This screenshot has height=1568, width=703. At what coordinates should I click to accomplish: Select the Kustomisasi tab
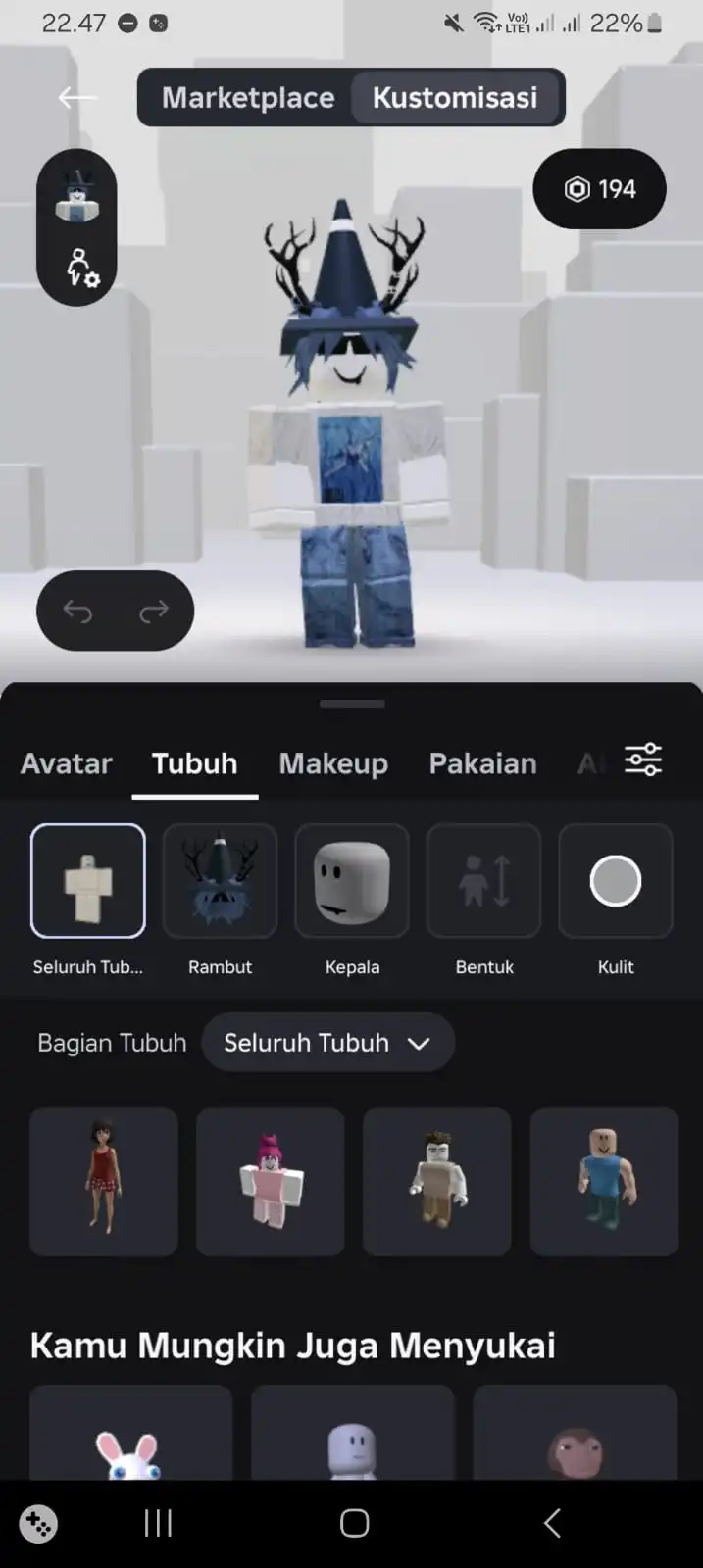tap(455, 98)
